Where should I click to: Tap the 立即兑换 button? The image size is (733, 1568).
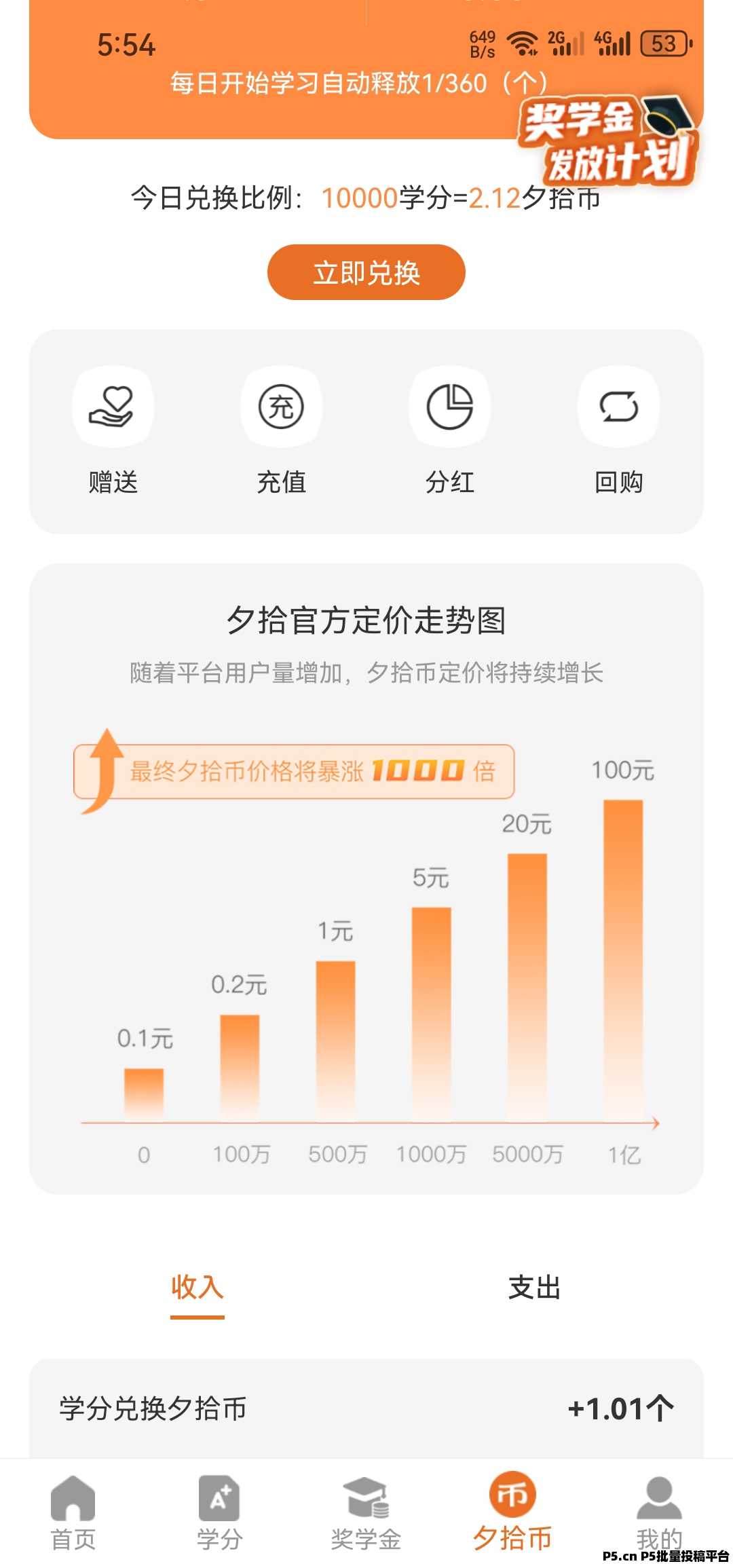366,272
